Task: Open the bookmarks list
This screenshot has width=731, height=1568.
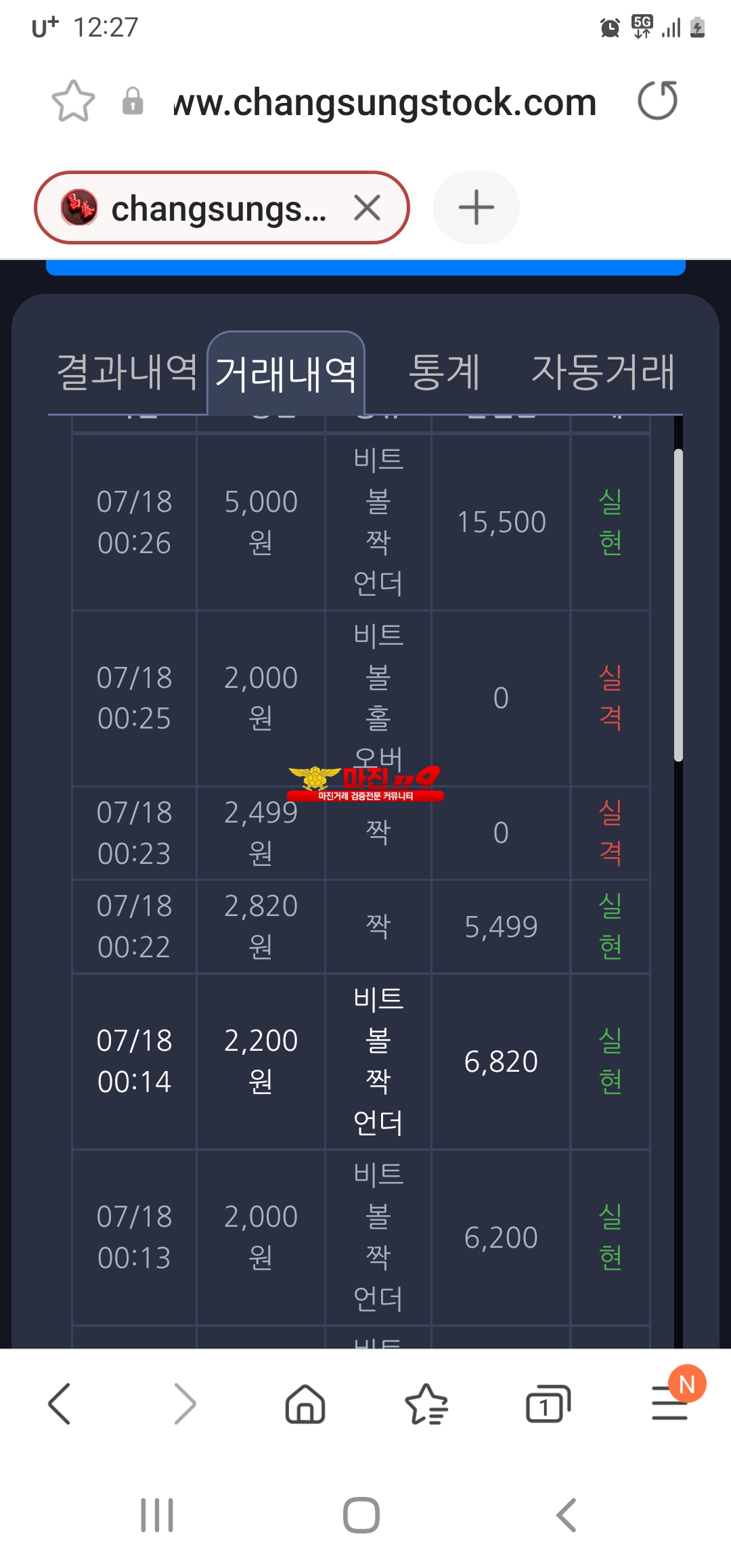Action: (426, 1403)
